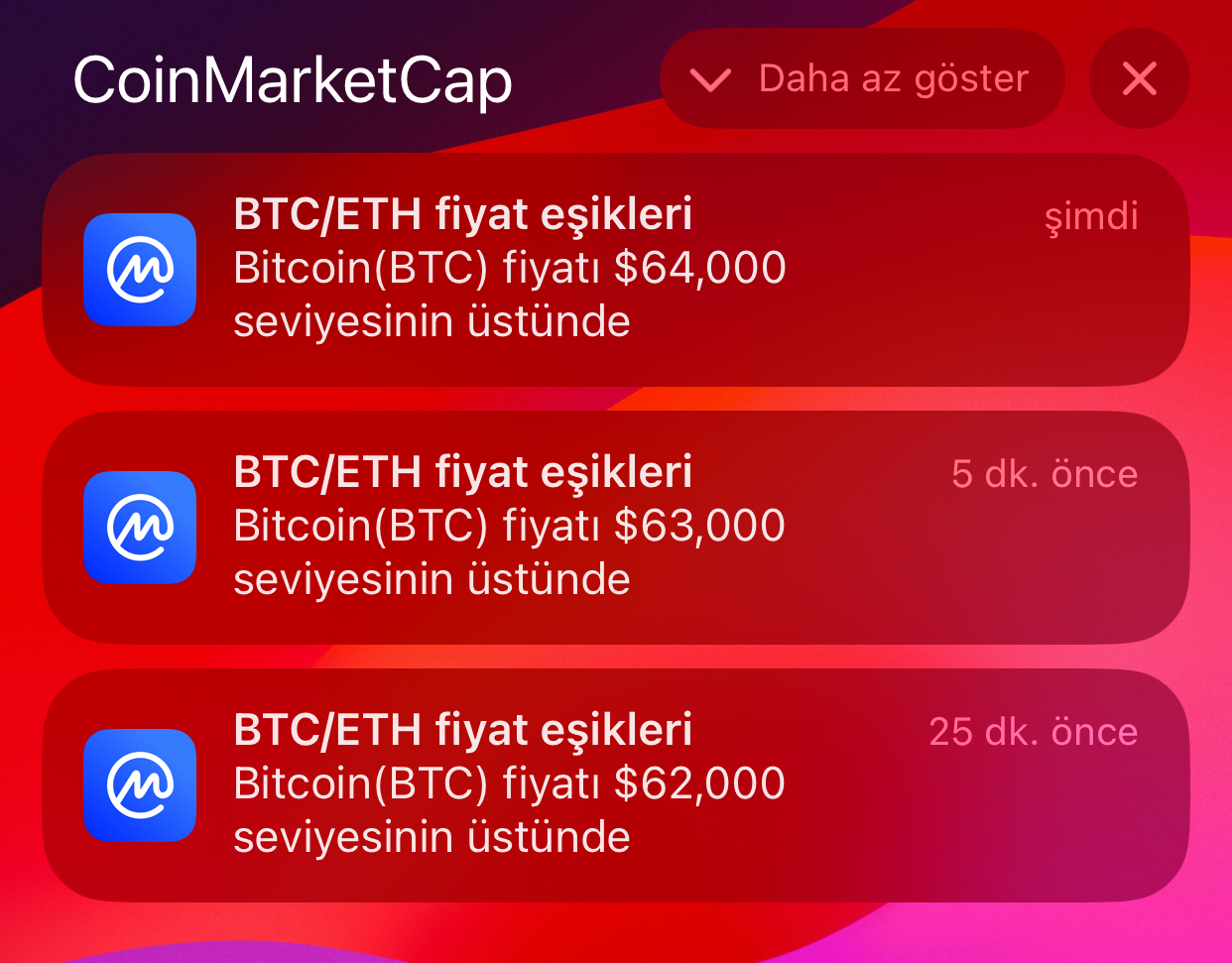The width and height of the screenshot is (1232, 963).
Task: Open the $62,000 Bitcoin price notification
Action: (616, 784)
